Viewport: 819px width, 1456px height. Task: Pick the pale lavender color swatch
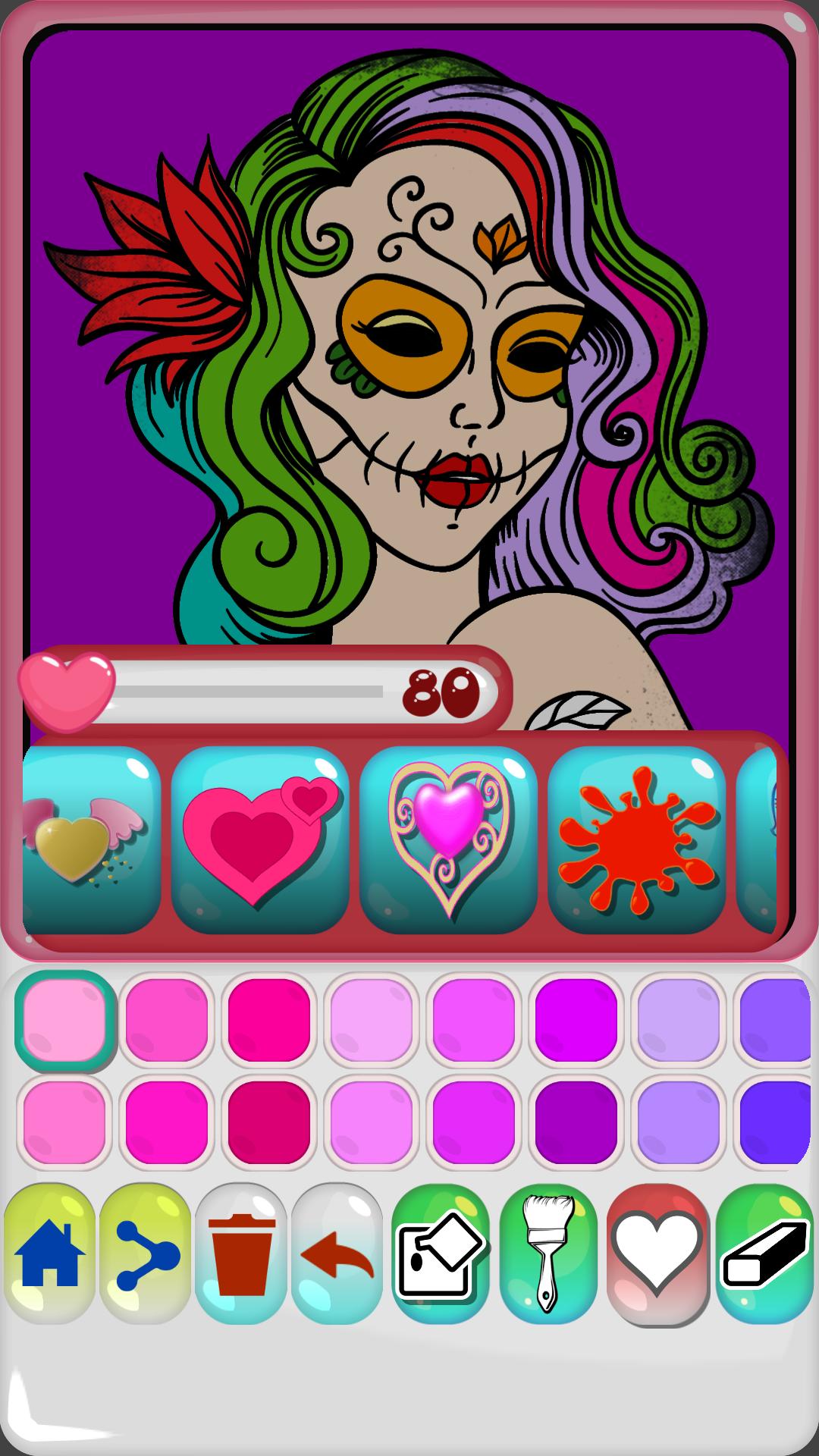pyautogui.click(x=678, y=1020)
